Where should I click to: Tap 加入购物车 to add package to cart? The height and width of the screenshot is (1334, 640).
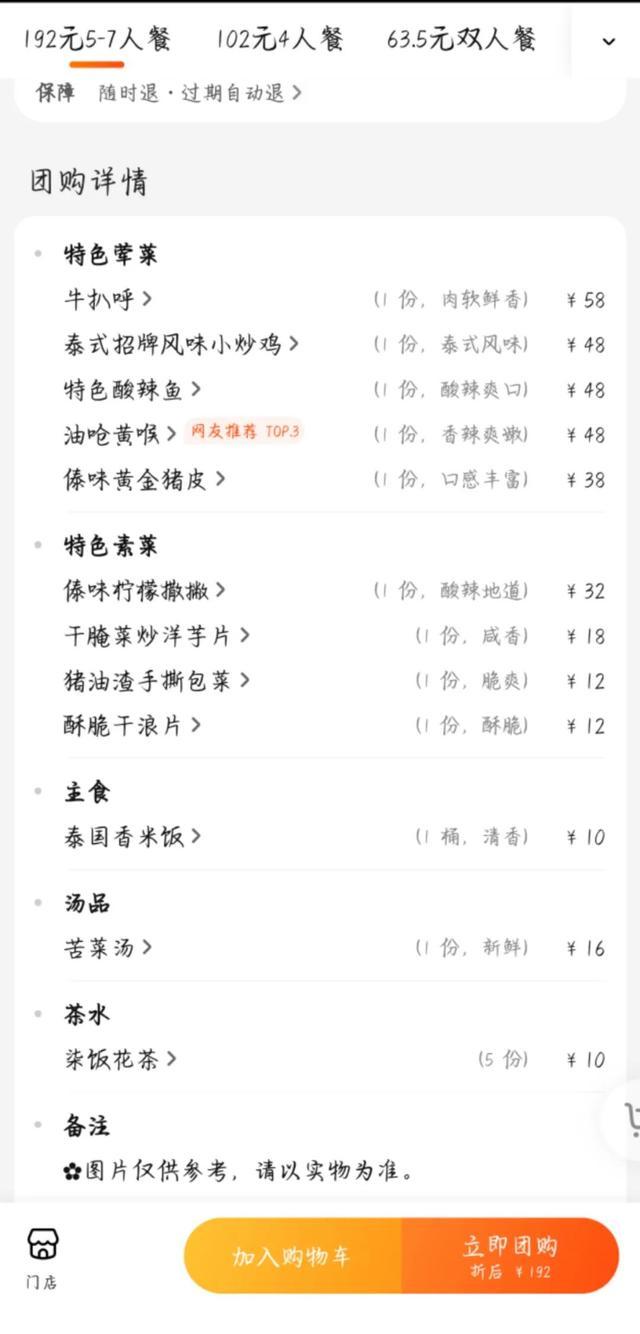tap(292, 1256)
